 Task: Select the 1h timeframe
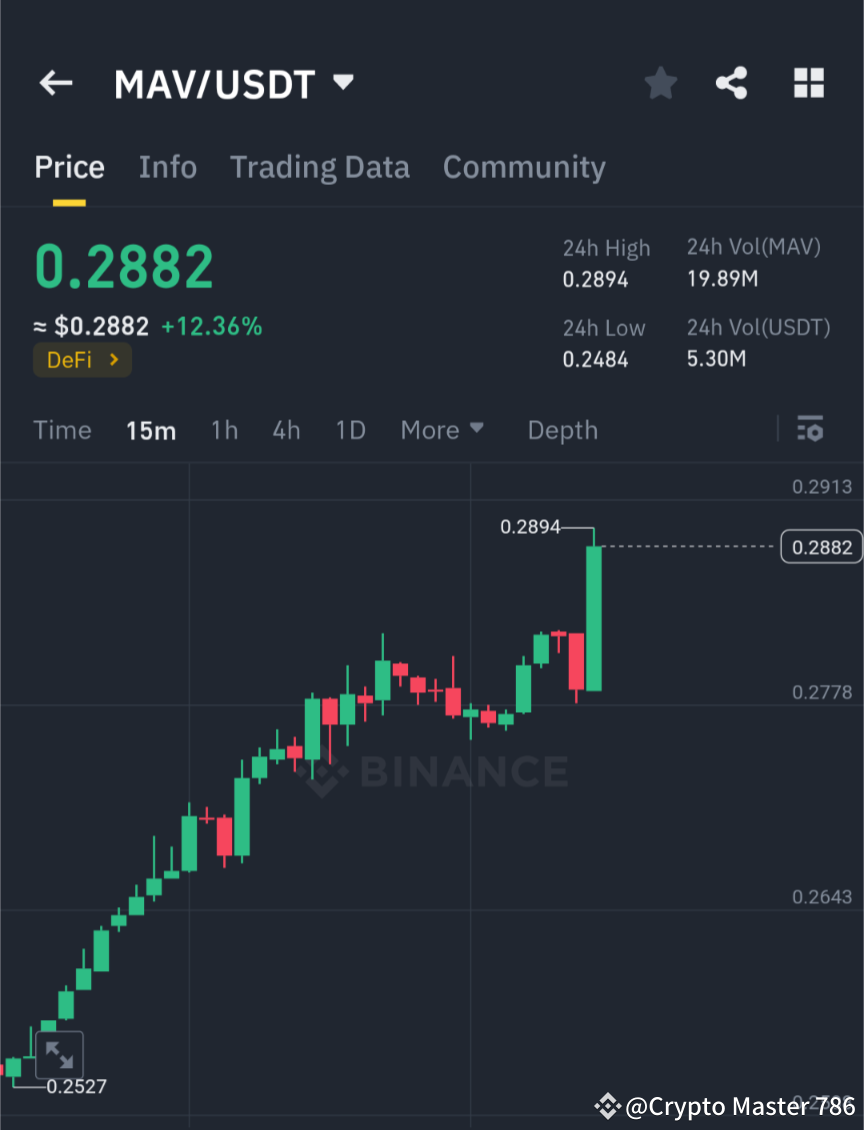[224, 429]
